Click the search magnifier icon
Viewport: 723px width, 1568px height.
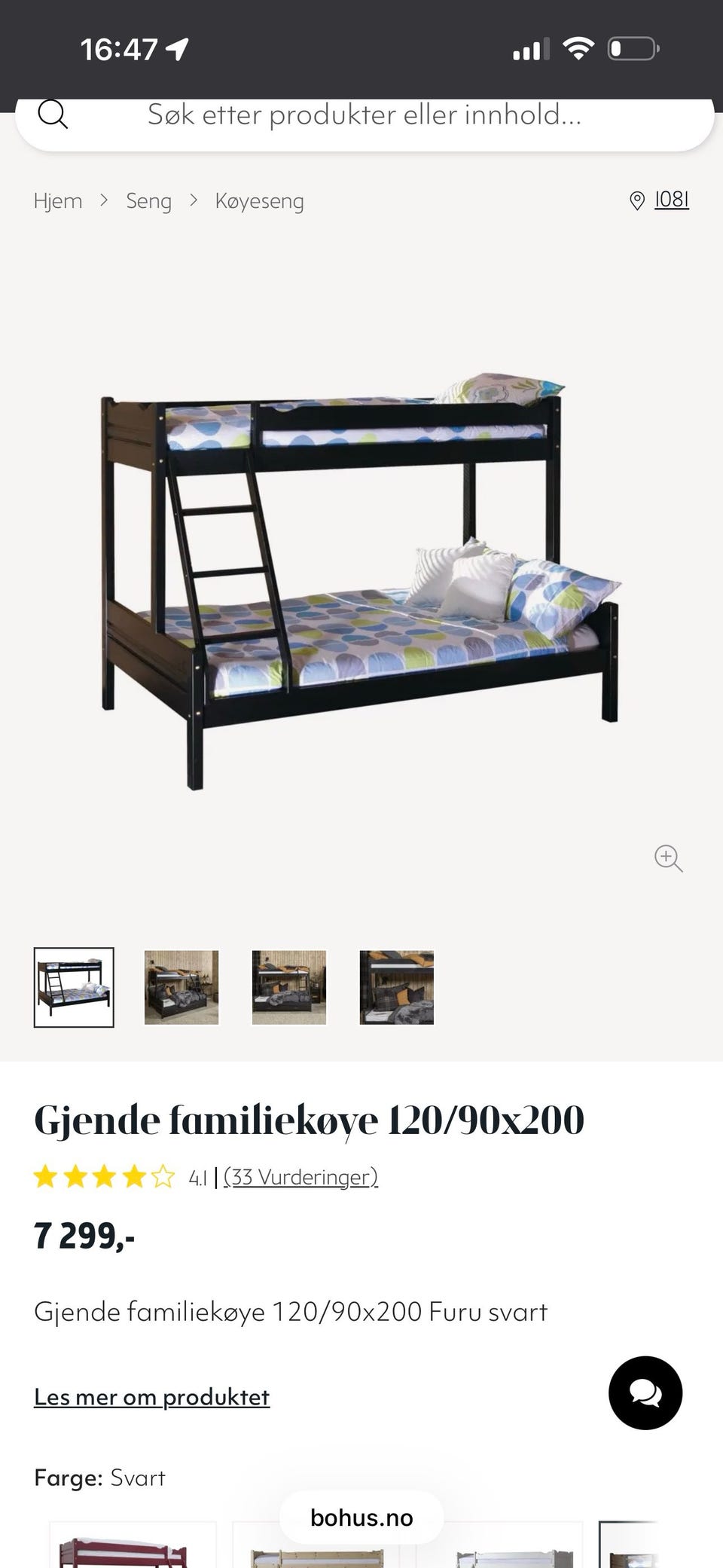pyautogui.click(x=53, y=115)
